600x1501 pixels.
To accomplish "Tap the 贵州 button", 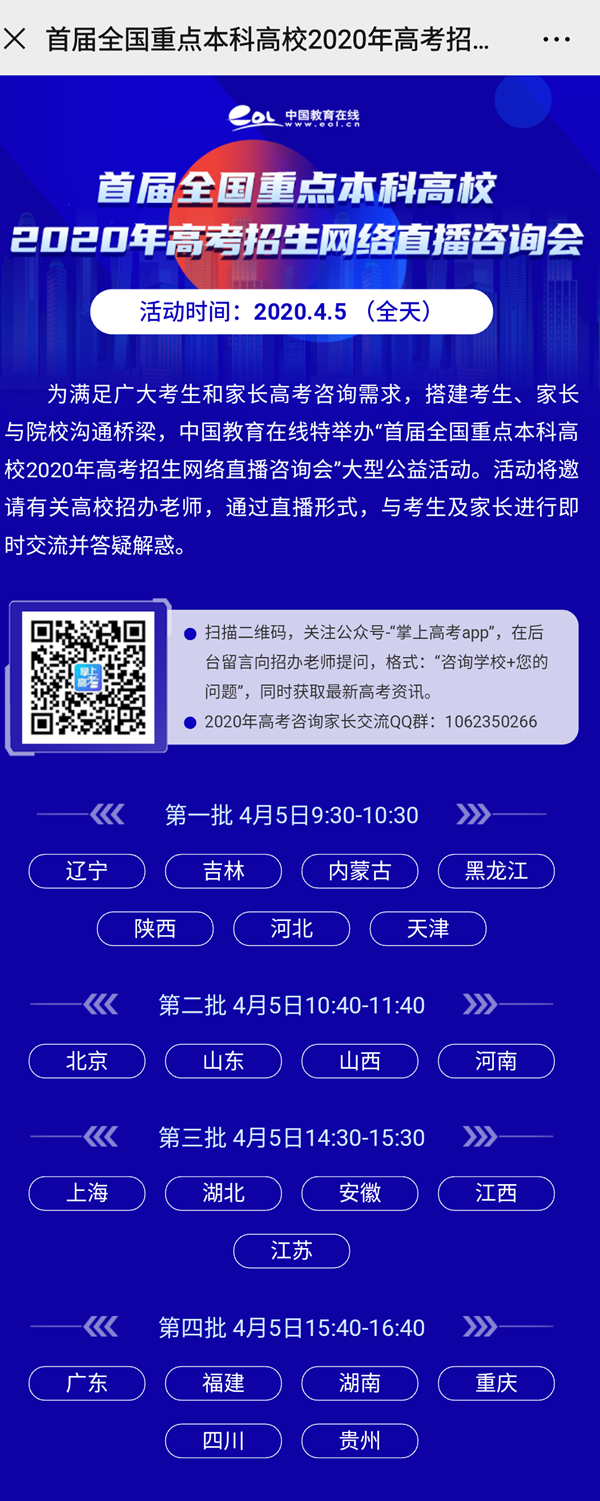I will (x=360, y=1441).
